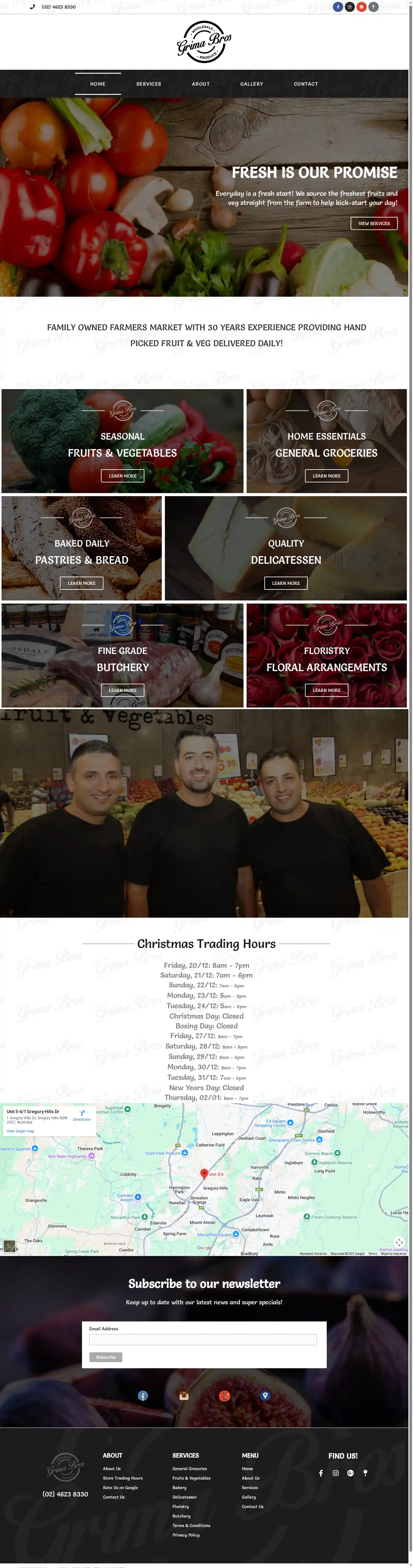Viewport: 413px width, 1568px height.
Task: Learn more about Fine Grade Butchery
Action: (122, 690)
